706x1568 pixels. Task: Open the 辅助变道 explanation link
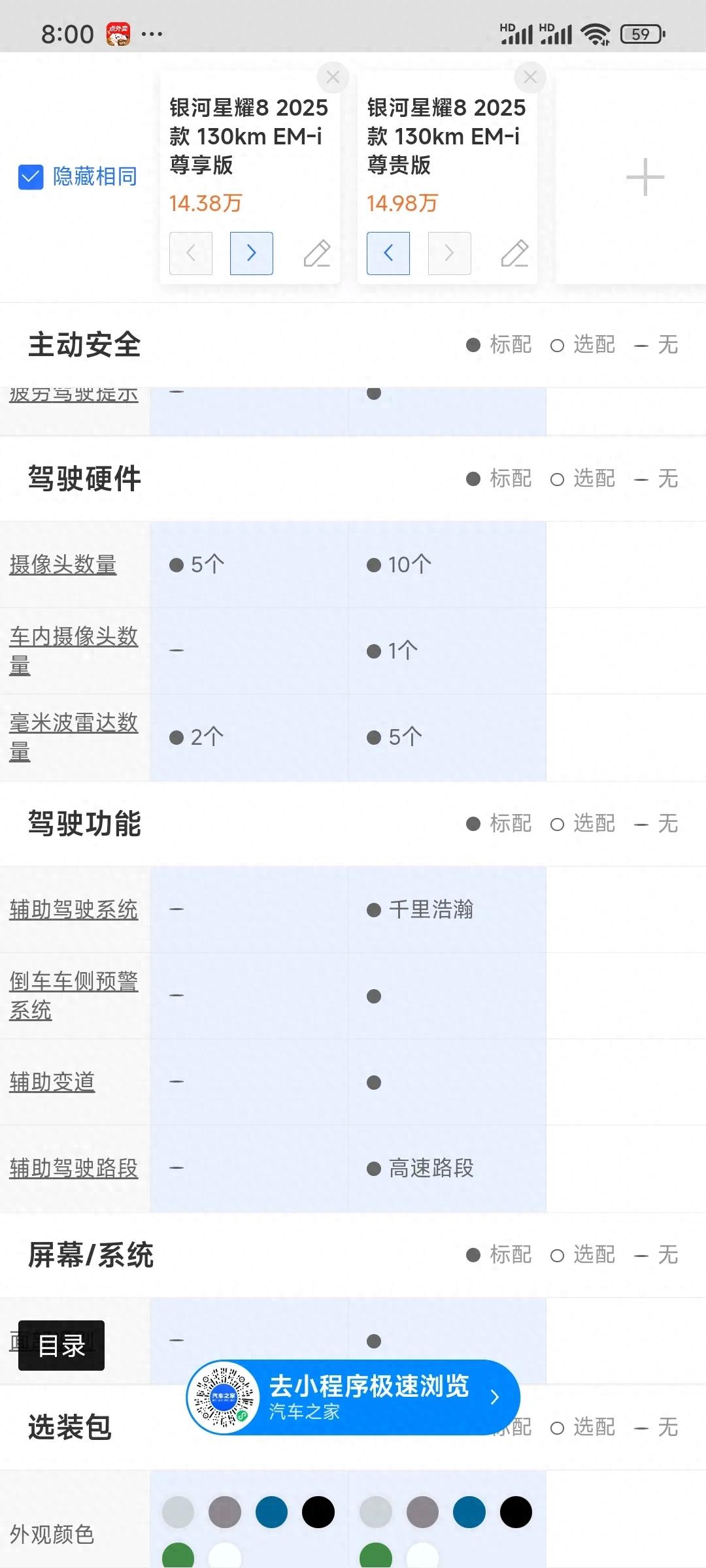(x=52, y=1082)
